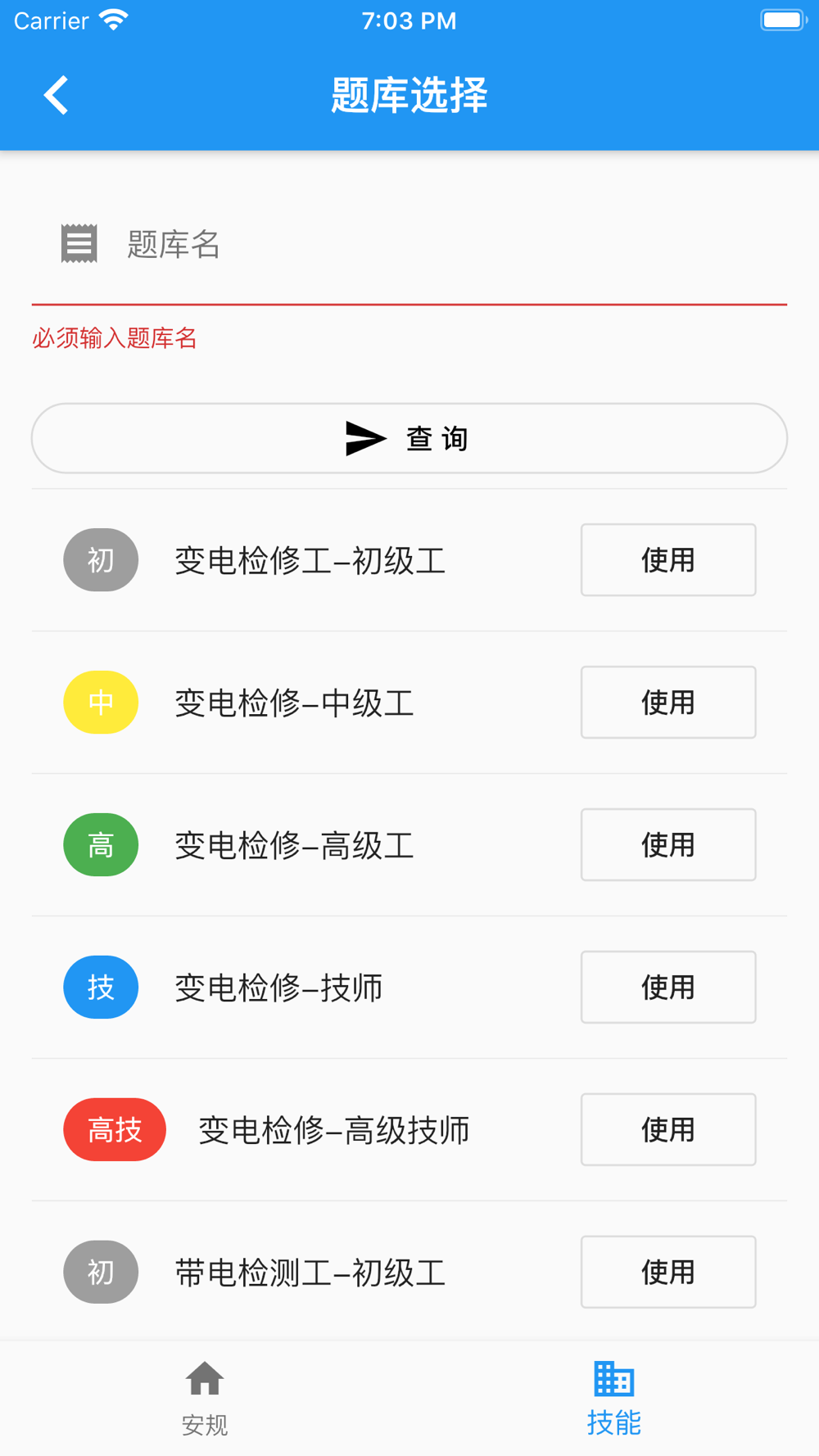The image size is (819, 1456).
Task: Focus the 题库名 input field
Action: [409, 244]
